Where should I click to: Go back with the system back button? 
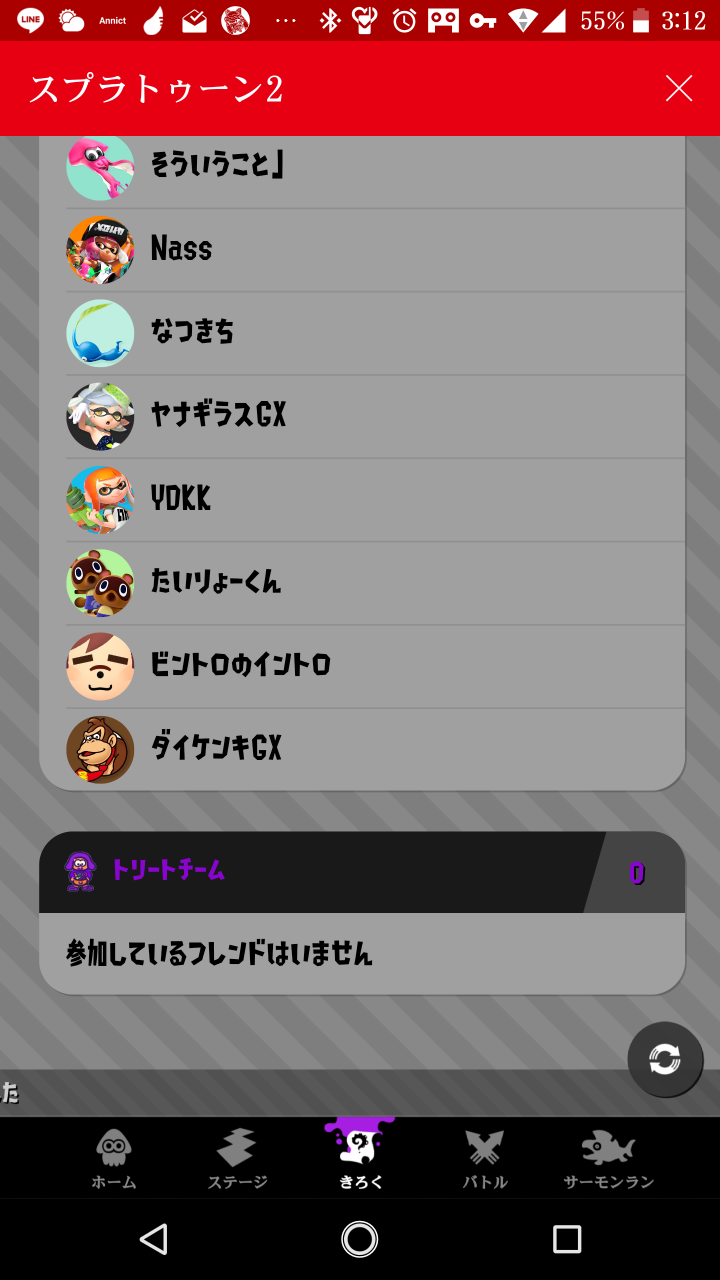[153, 1240]
